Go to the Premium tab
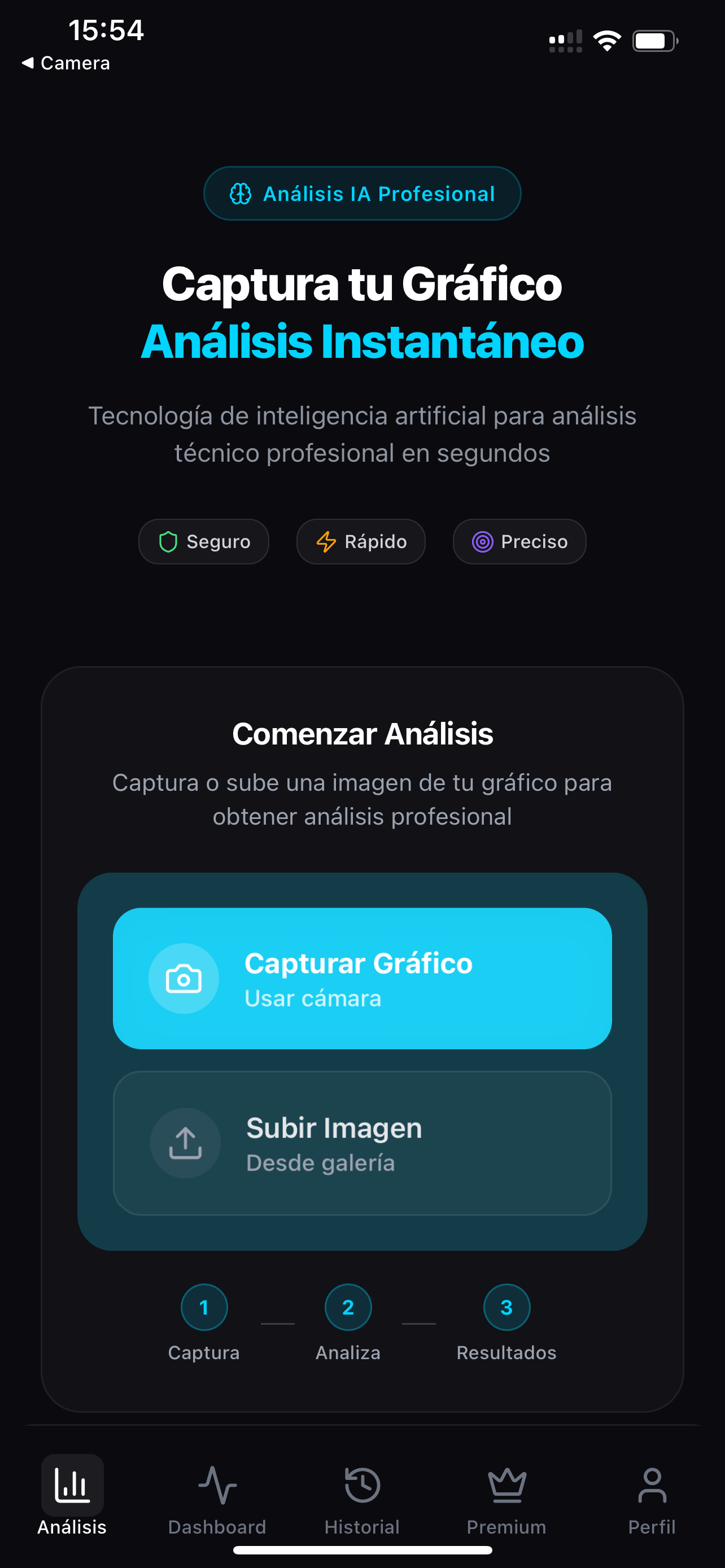This screenshot has height=1568, width=725. tap(506, 1499)
